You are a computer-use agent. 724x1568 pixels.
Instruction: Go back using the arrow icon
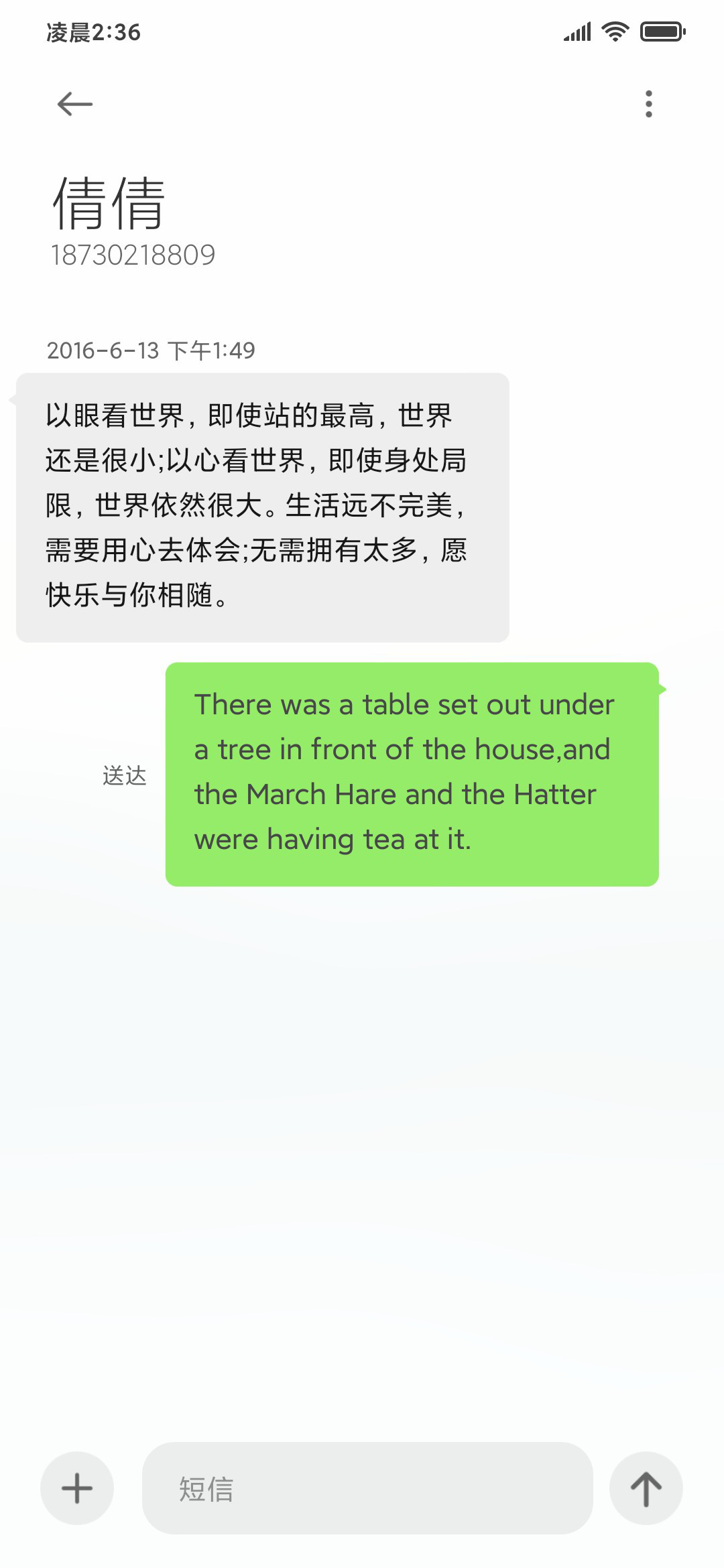(x=75, y=104)
